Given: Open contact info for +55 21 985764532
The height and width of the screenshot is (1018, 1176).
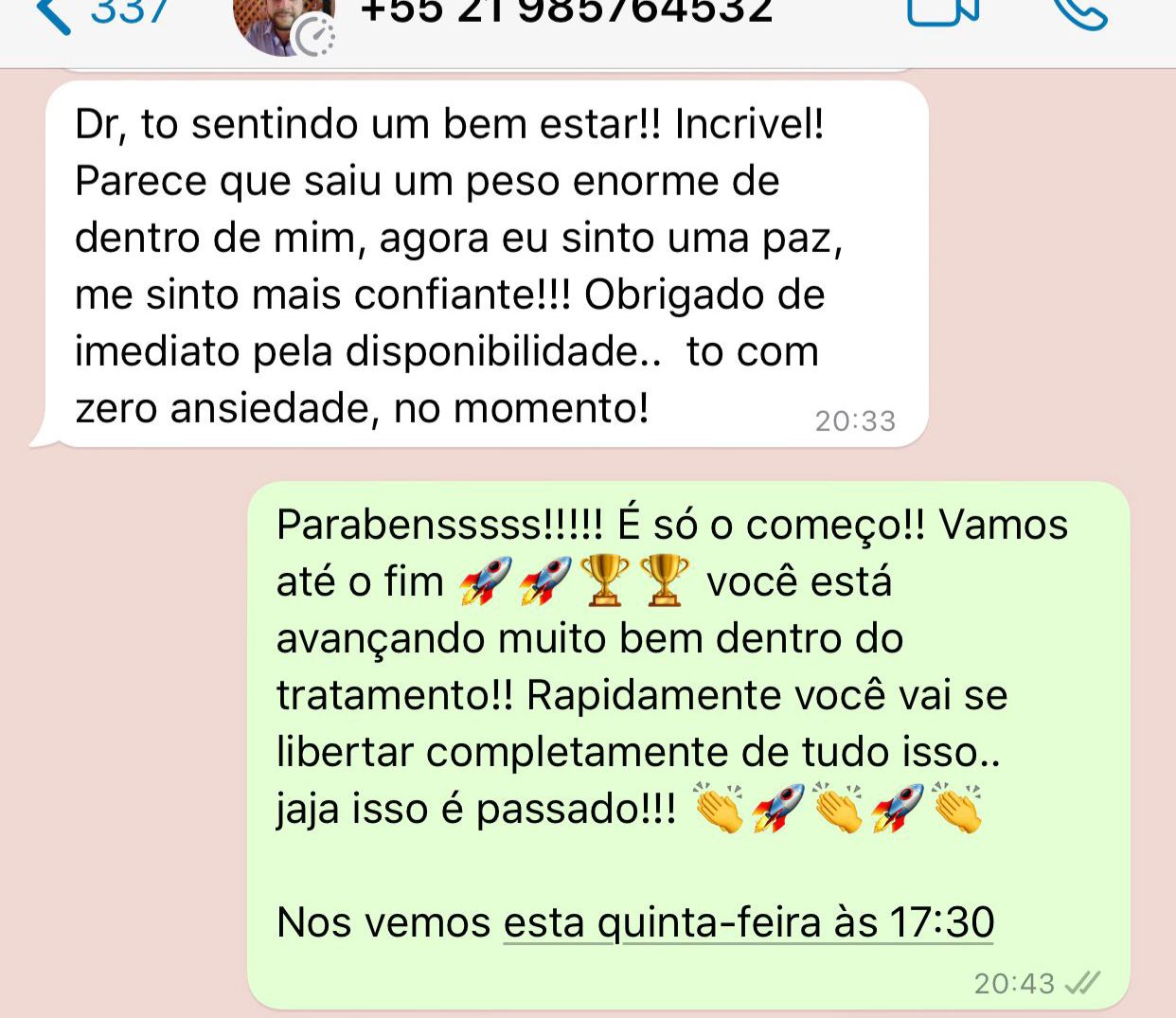Looking at the screenshot, I should [566, 12].
